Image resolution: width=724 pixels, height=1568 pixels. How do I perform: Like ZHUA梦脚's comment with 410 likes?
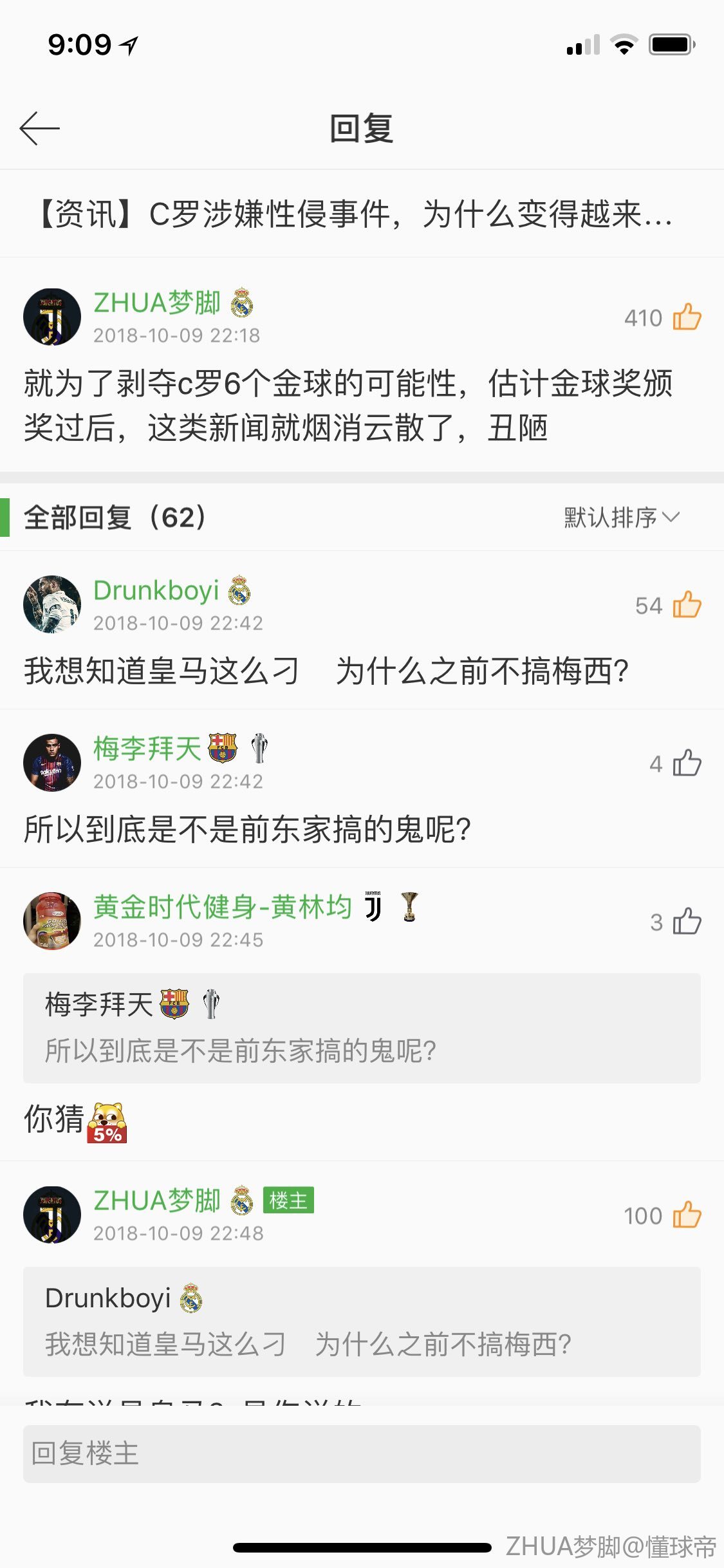686,317
